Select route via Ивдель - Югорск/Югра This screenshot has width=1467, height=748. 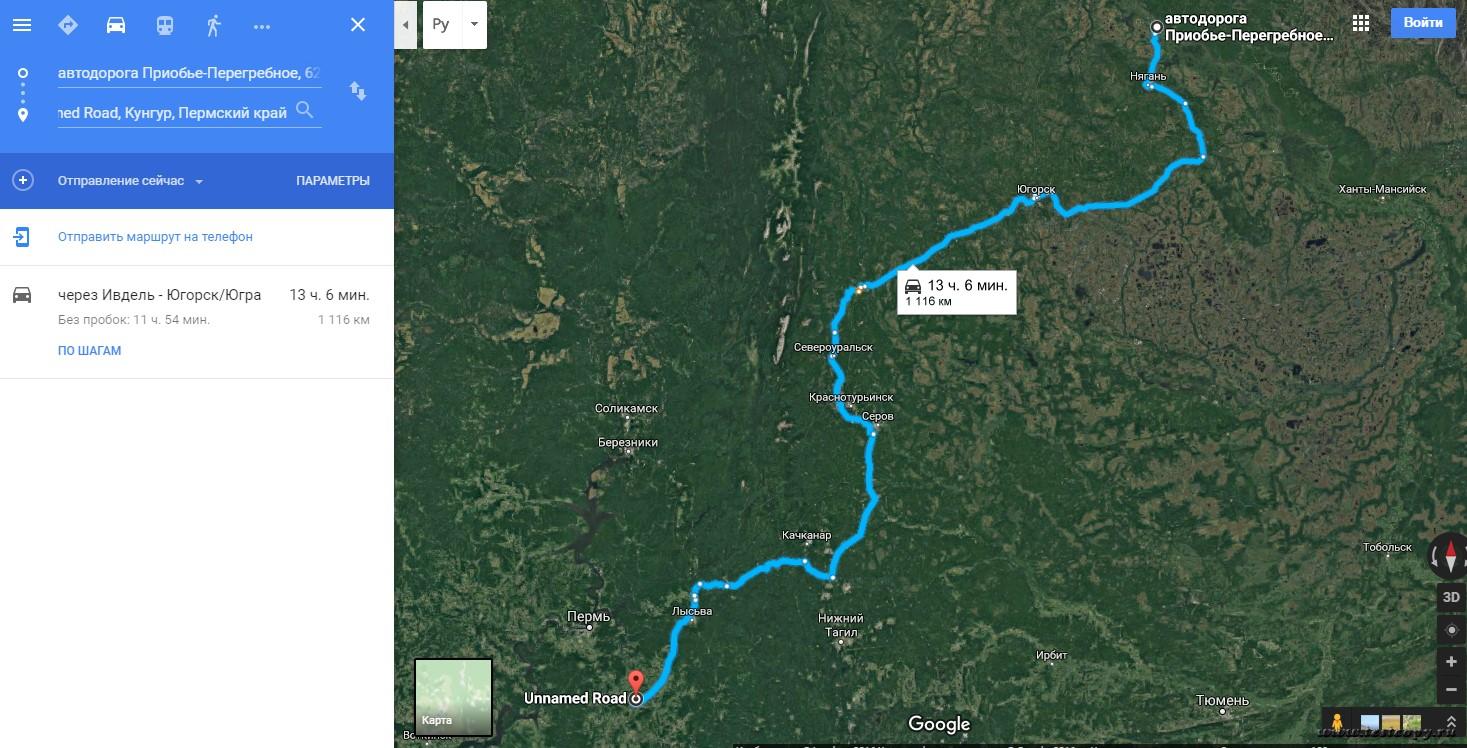160,295
